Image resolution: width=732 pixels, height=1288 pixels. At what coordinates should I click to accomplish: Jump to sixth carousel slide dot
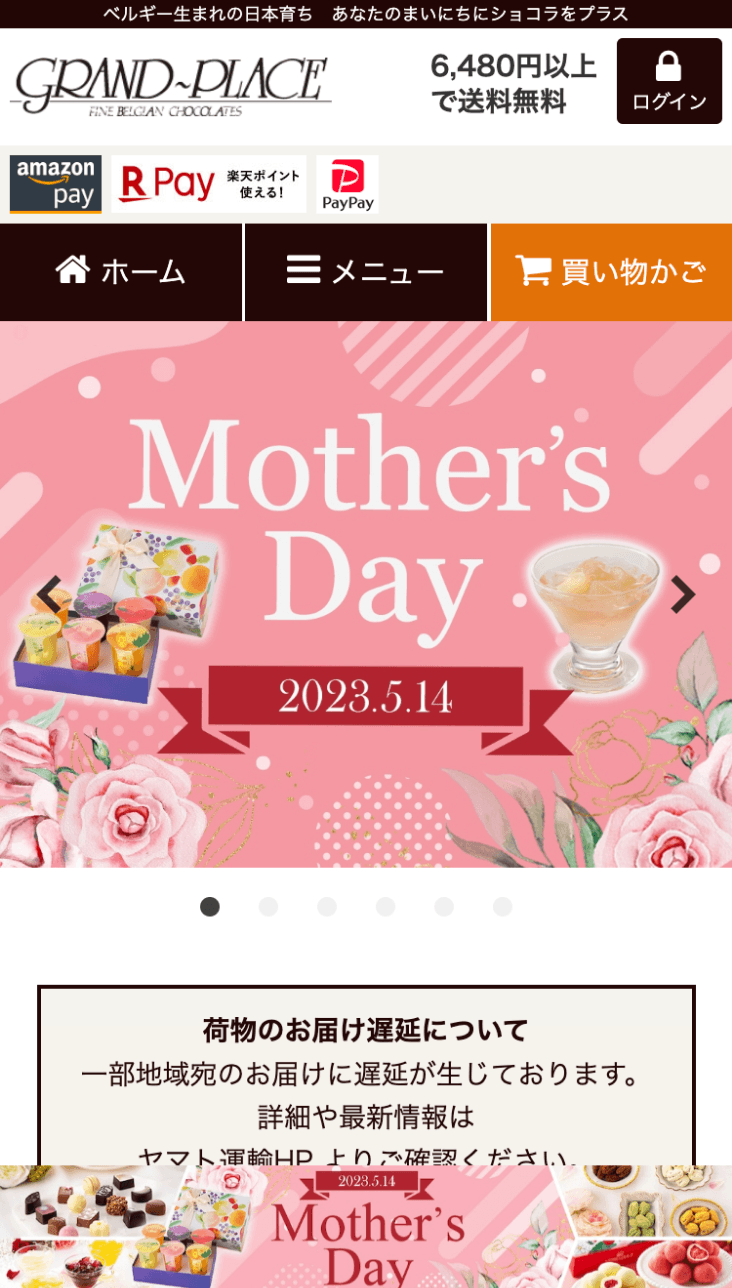502,907
